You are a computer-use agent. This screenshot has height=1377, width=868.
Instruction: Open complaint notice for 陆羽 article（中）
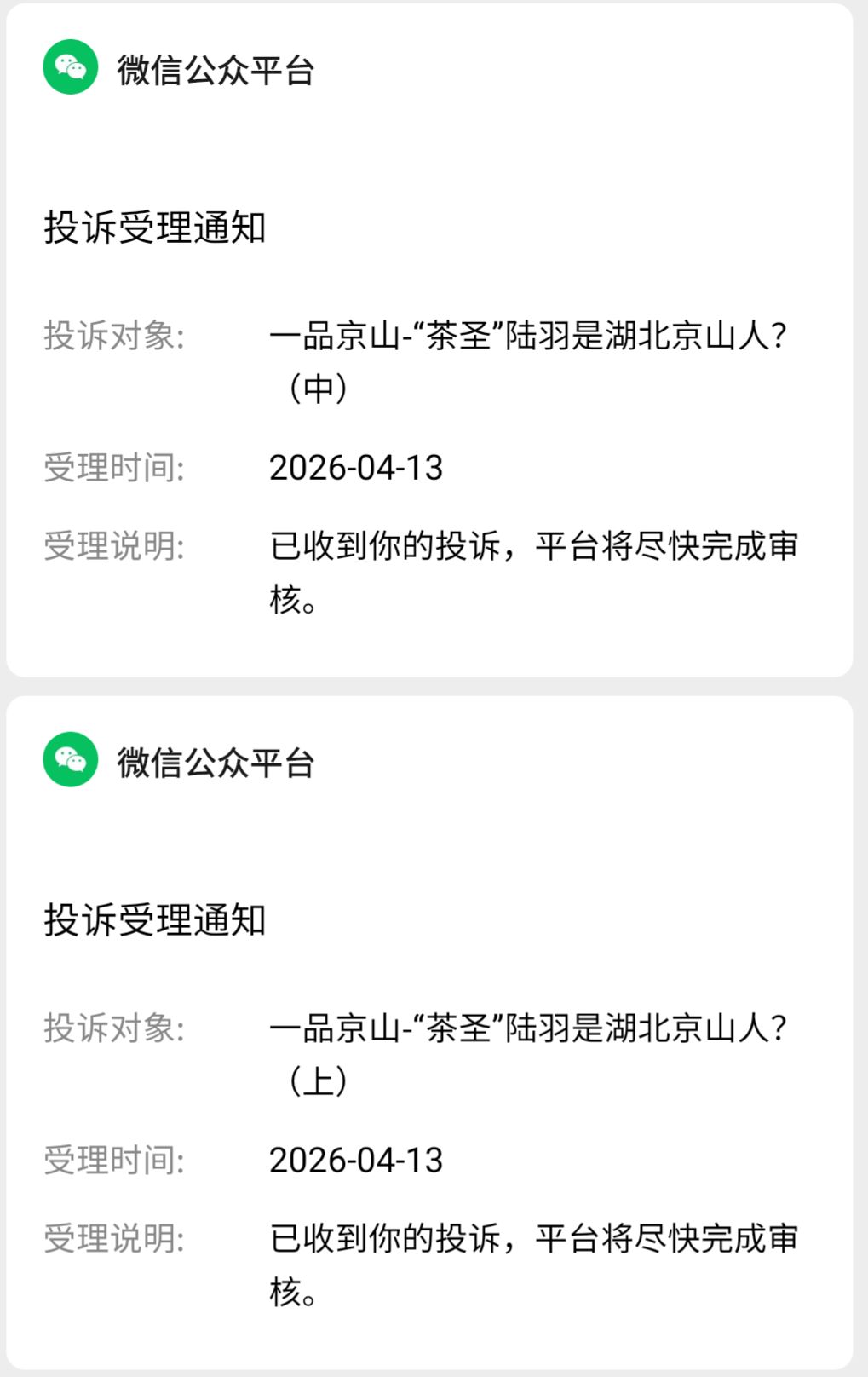[430, 341]
